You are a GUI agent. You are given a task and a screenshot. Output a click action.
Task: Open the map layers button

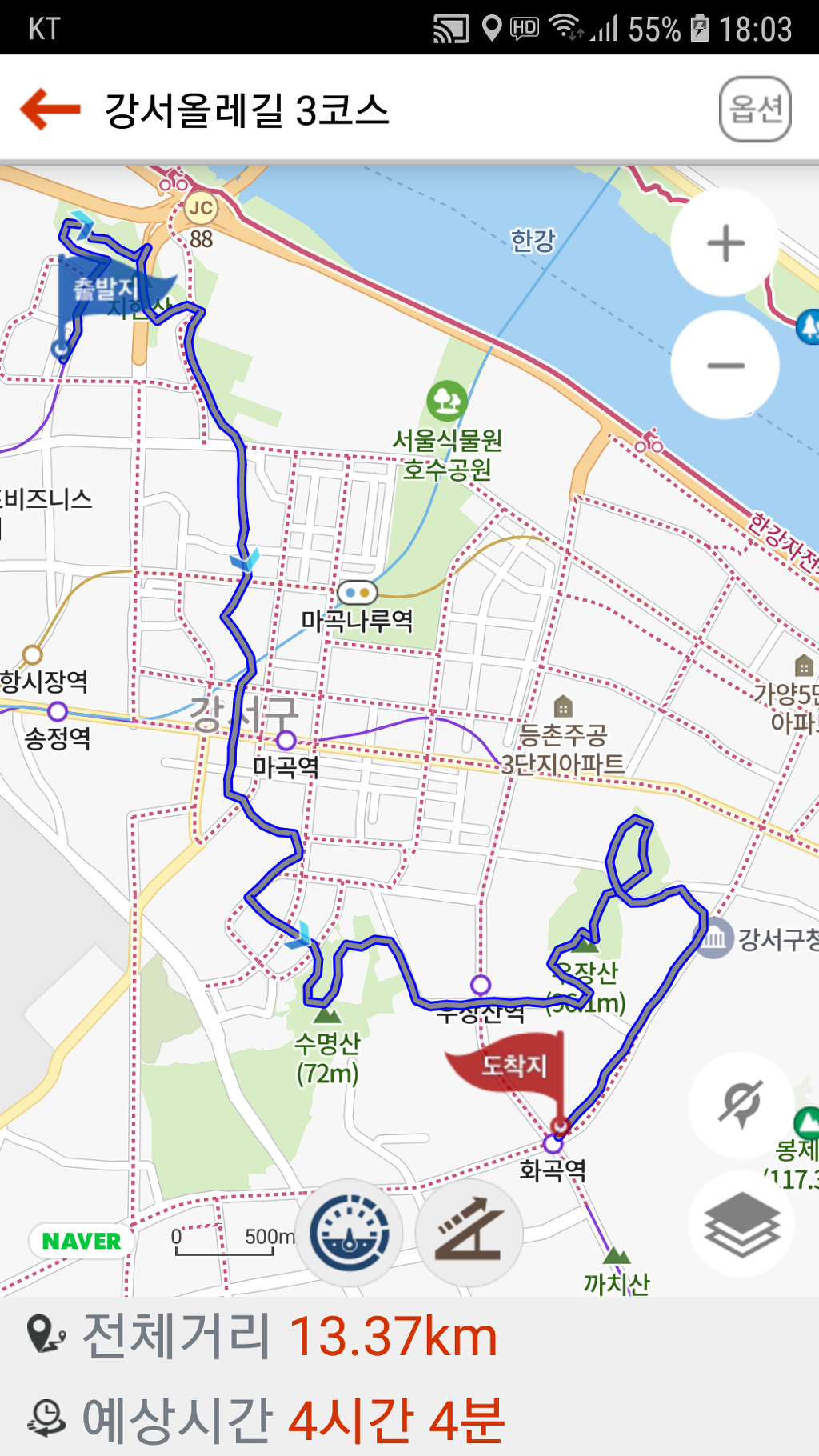point(741,1223)
